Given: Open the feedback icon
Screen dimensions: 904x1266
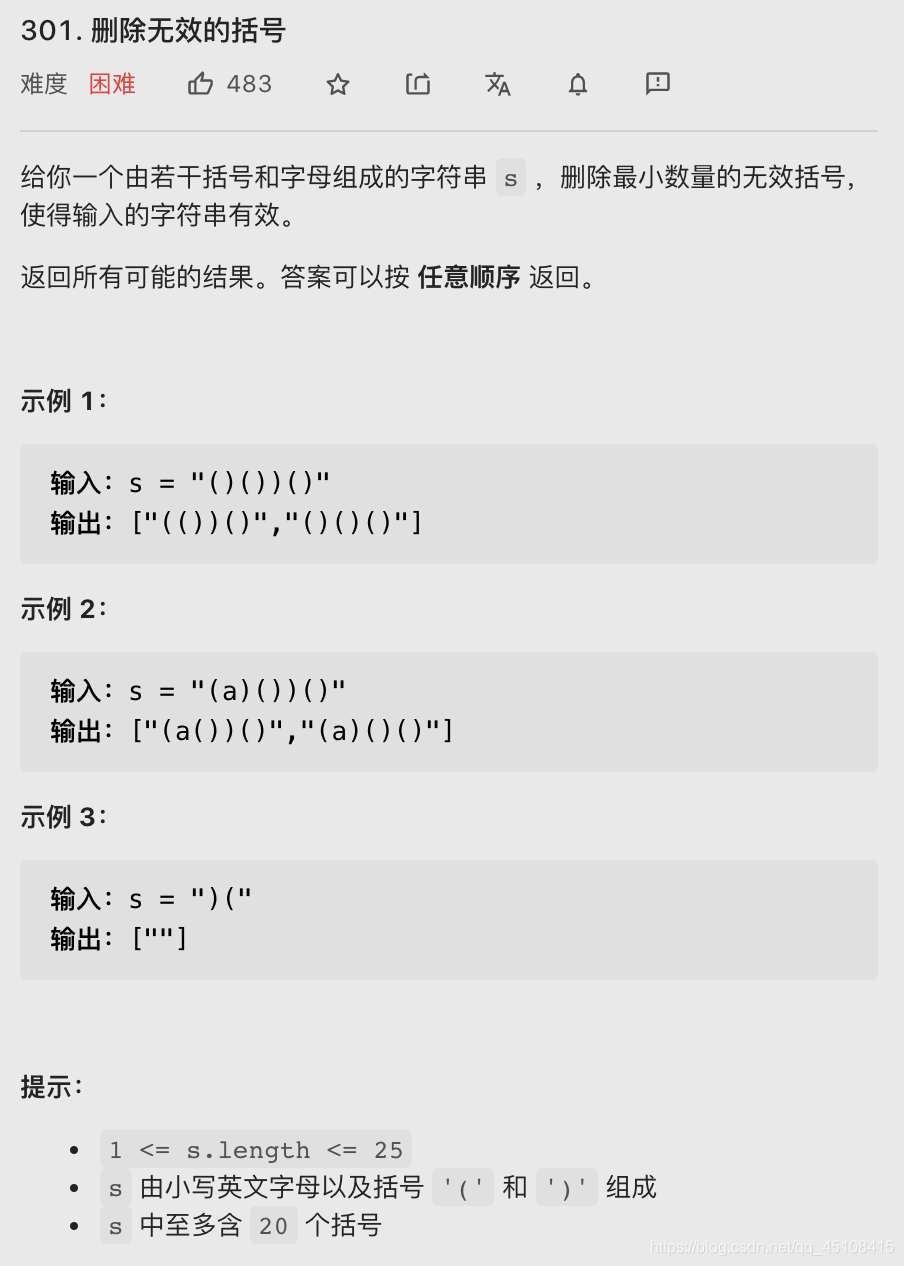Looking at the screenshot, I should [658, 84].
